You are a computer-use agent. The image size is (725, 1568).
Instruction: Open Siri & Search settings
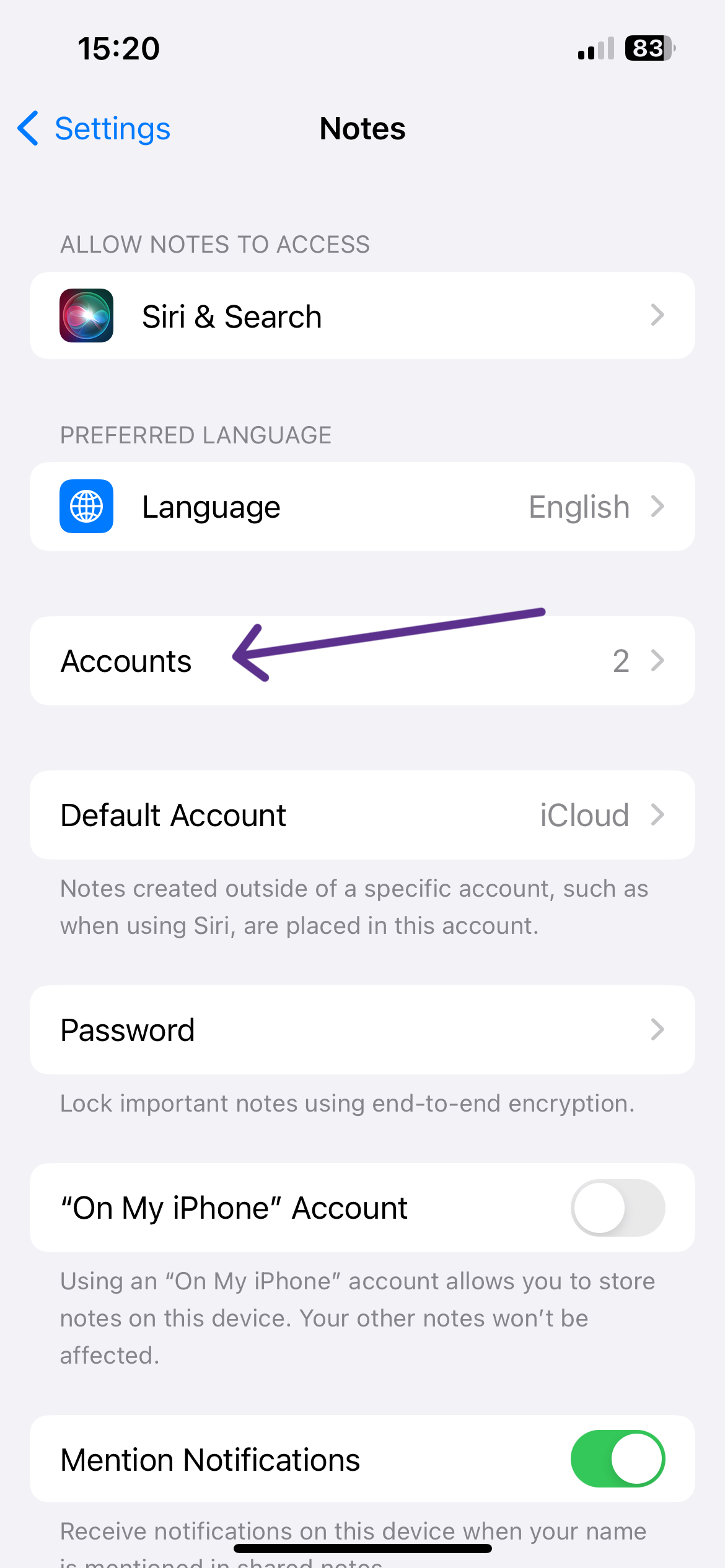coord(362,316)
